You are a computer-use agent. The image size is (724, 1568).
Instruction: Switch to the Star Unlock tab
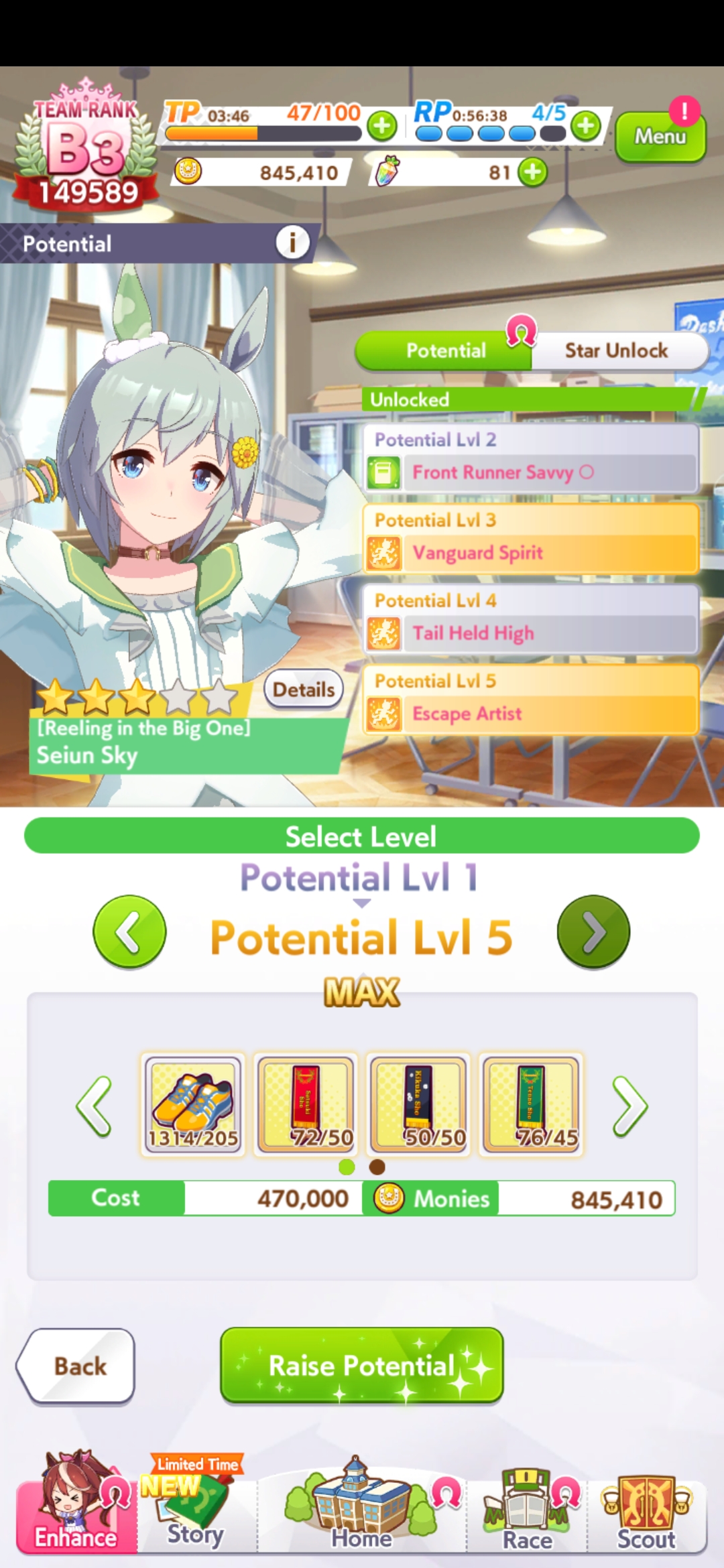616,350
